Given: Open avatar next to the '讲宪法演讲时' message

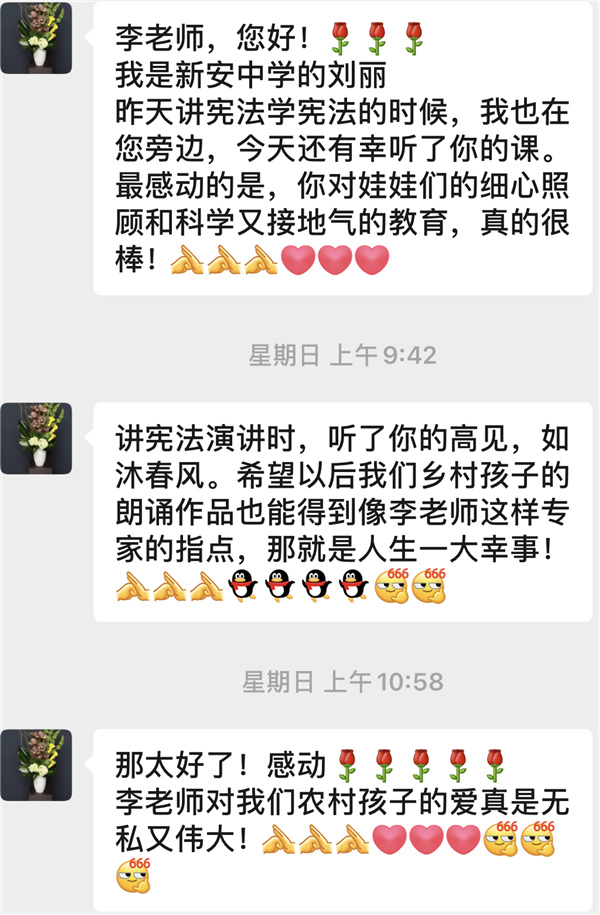Looking at the screenshot, I should coord(37,437).
